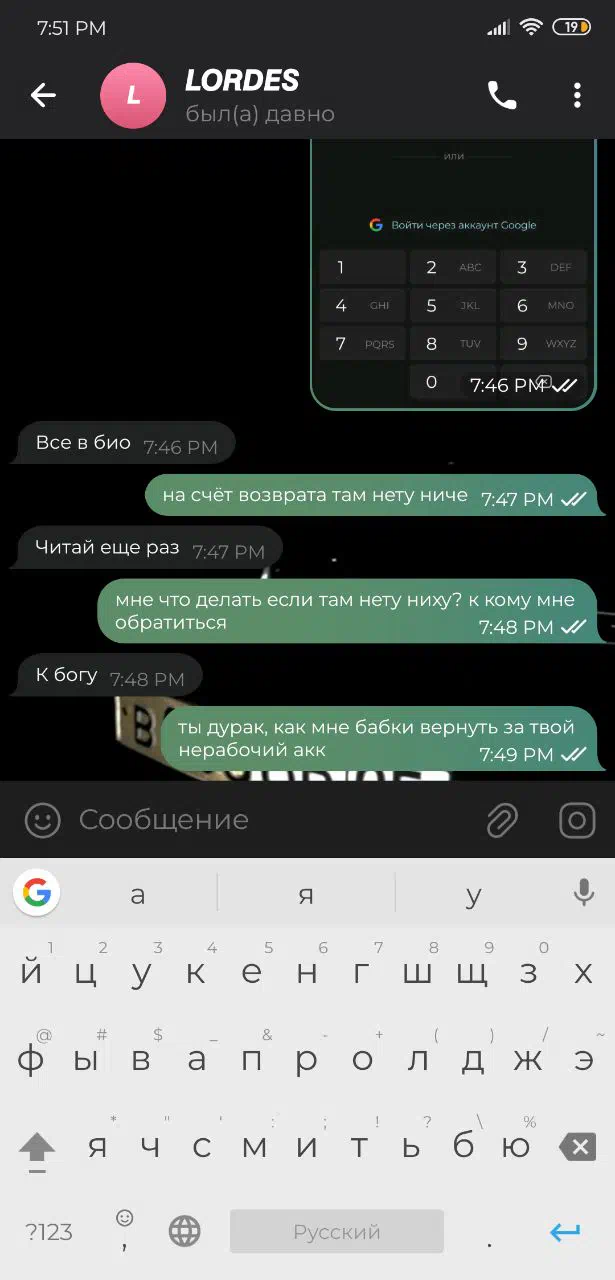615x1280 pixels.
Task: Start a voice call with LORDES
Action: pyautogui.click(x=502, y=95)
